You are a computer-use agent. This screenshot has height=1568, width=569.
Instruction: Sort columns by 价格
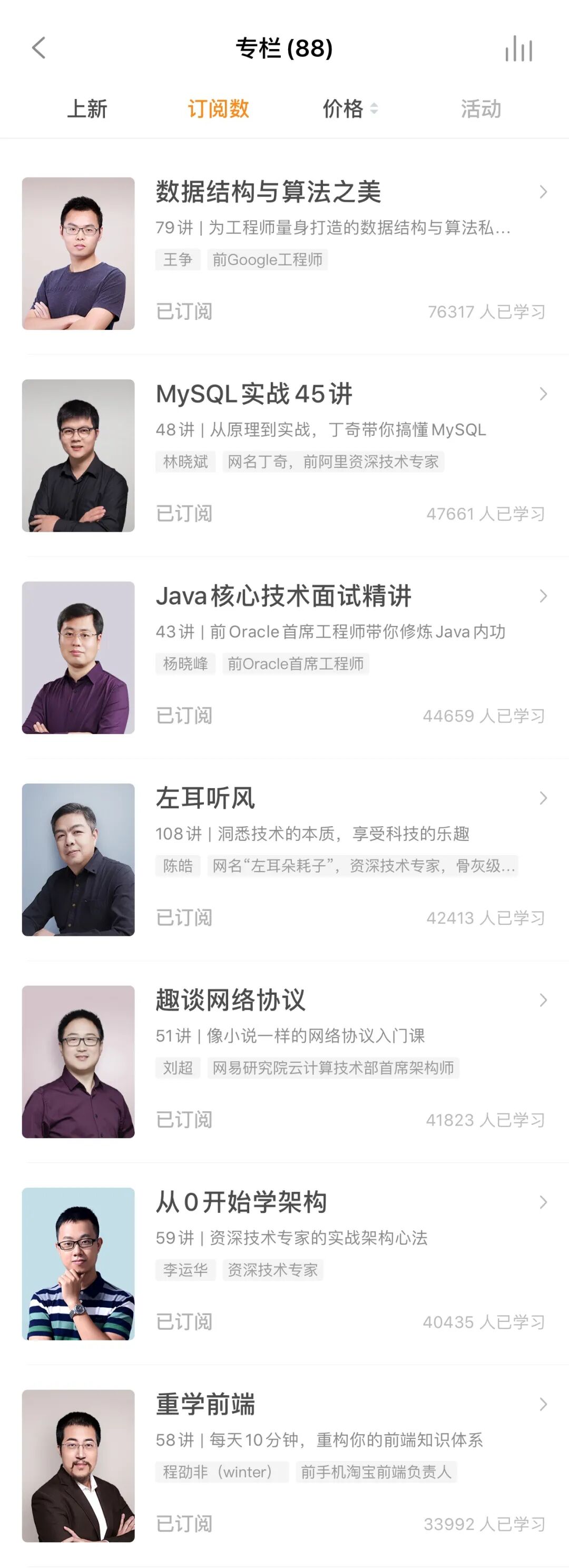(349, 109)
